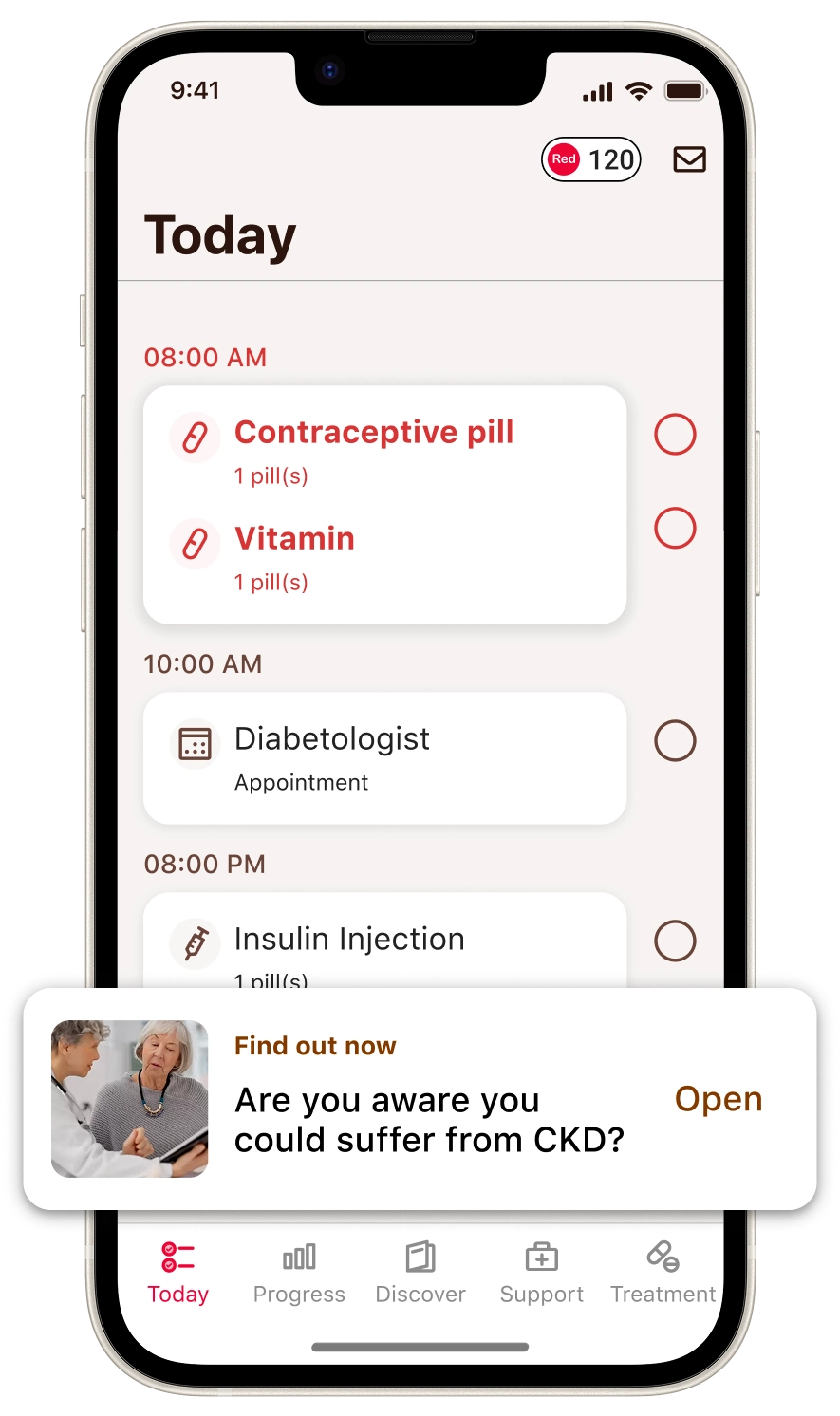The height and width of the screenshot is (1416, 840).
Task: Check off the Diabetologist appointment
Action: click(x=675, y=740)
